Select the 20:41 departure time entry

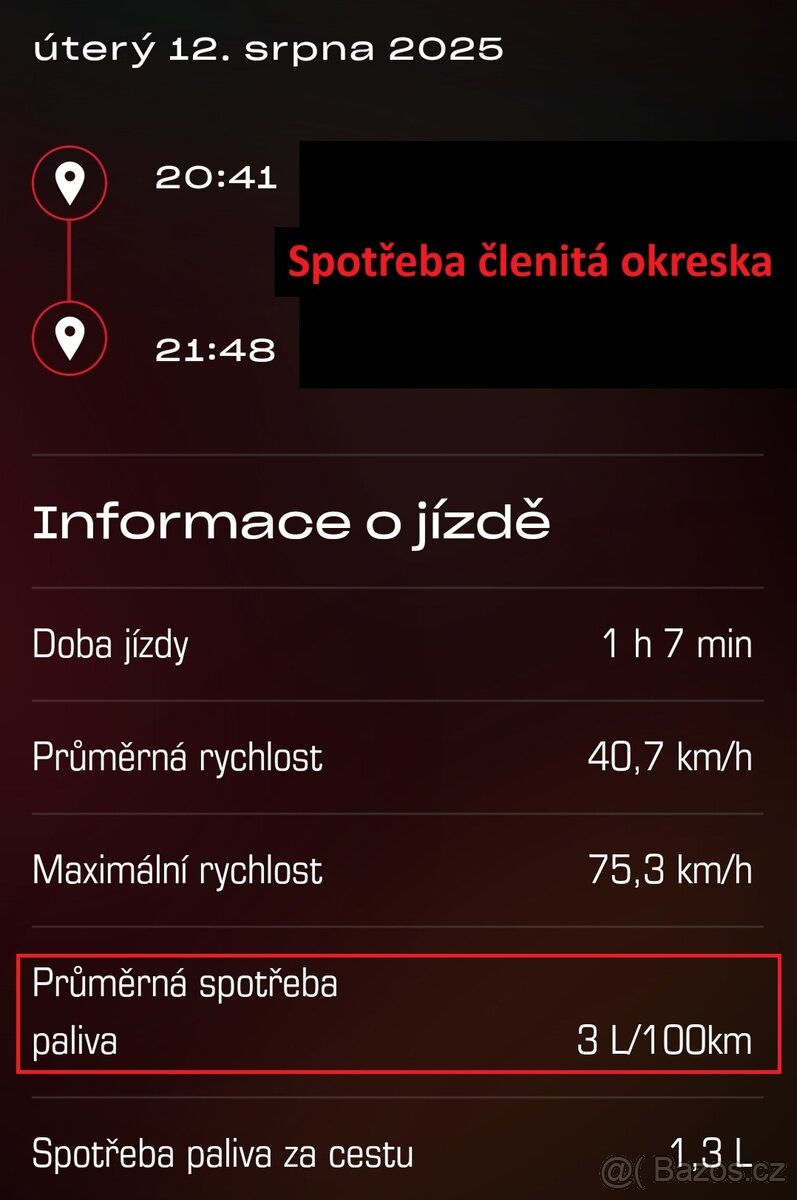(x=216, y=179)
